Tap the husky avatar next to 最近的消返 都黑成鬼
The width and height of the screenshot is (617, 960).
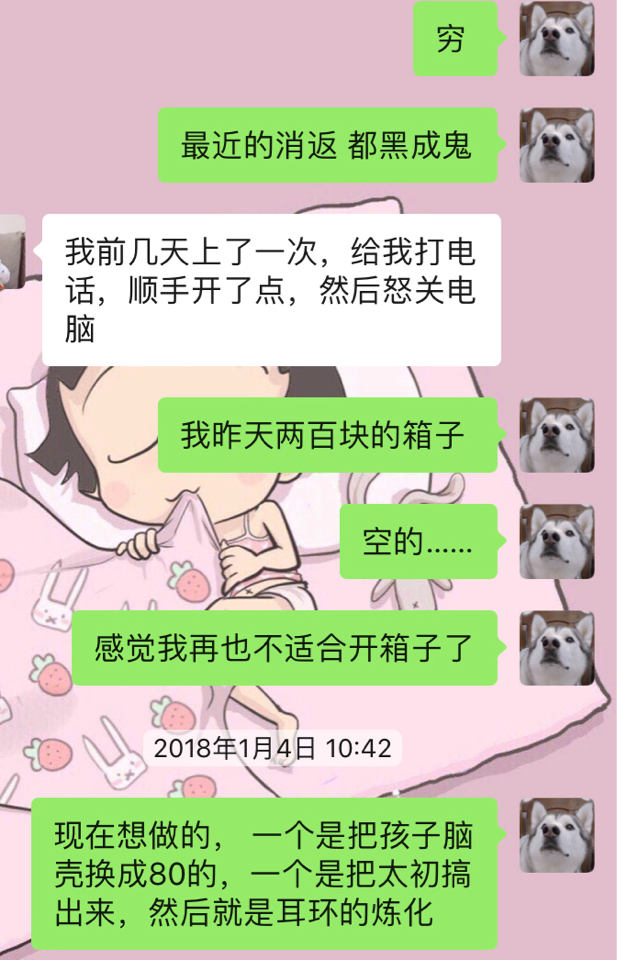point(557,145)
